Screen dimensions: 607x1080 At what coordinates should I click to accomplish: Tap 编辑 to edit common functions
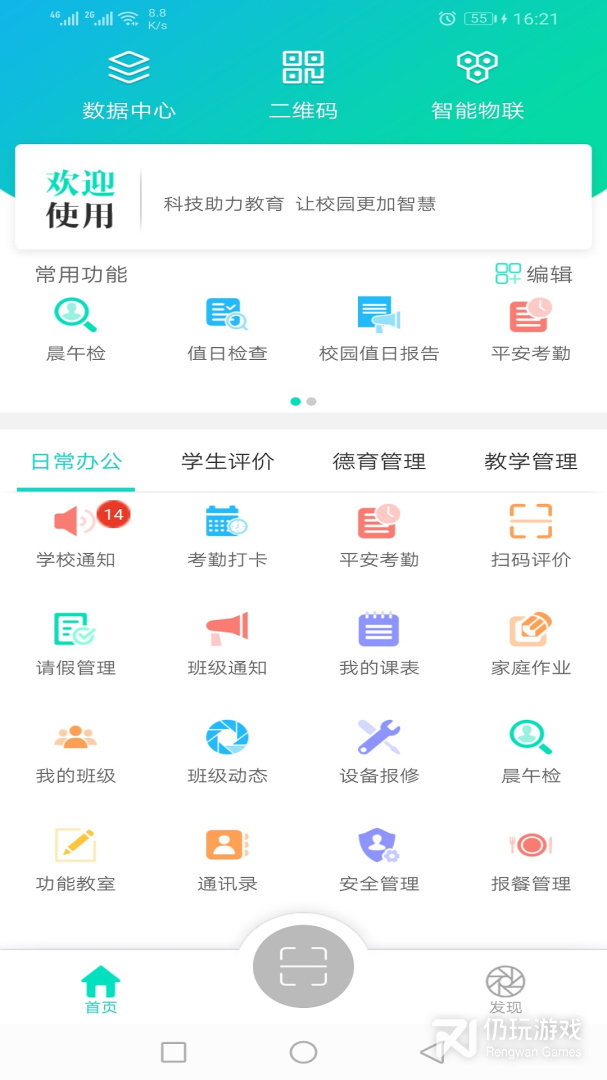tap(534, 274)
